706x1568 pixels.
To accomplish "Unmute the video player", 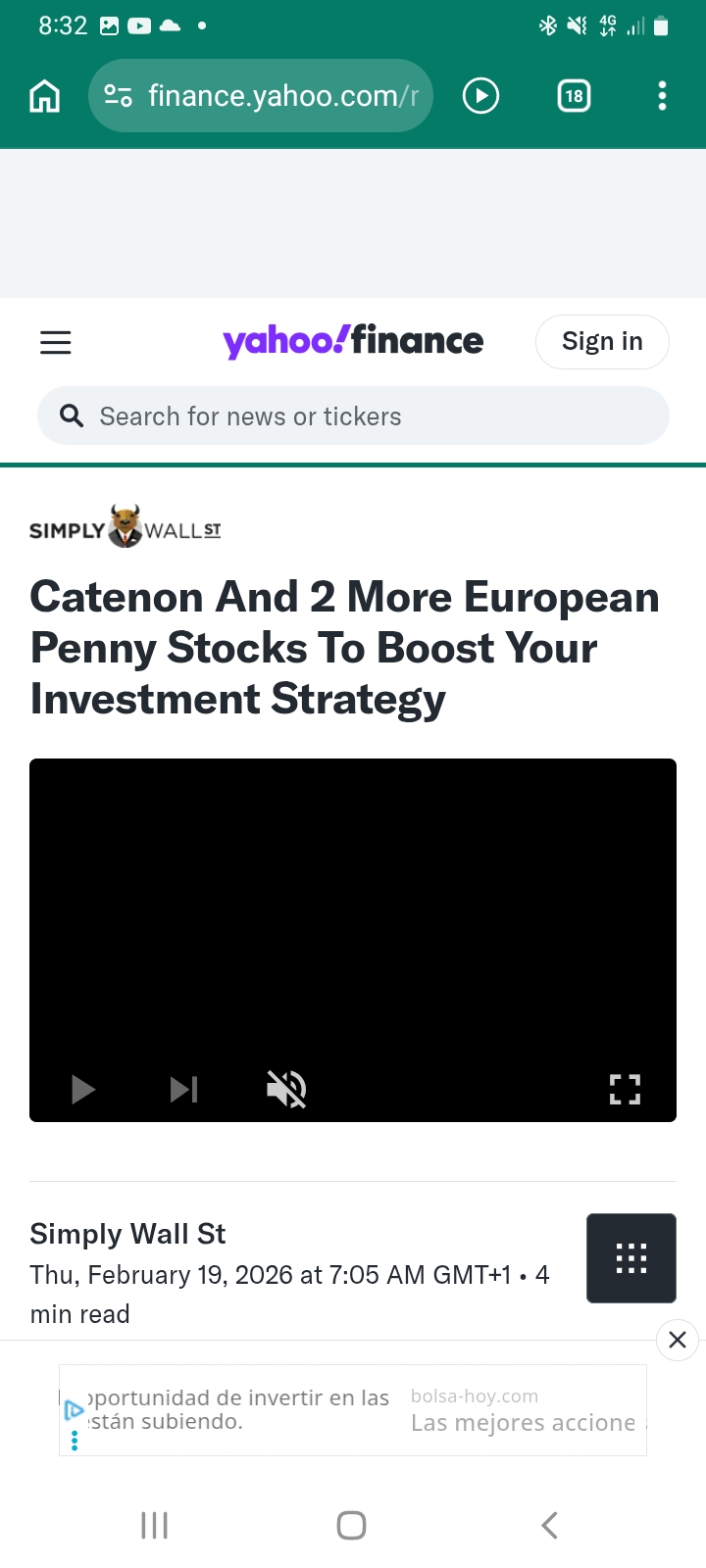I will pos(286,1089).
